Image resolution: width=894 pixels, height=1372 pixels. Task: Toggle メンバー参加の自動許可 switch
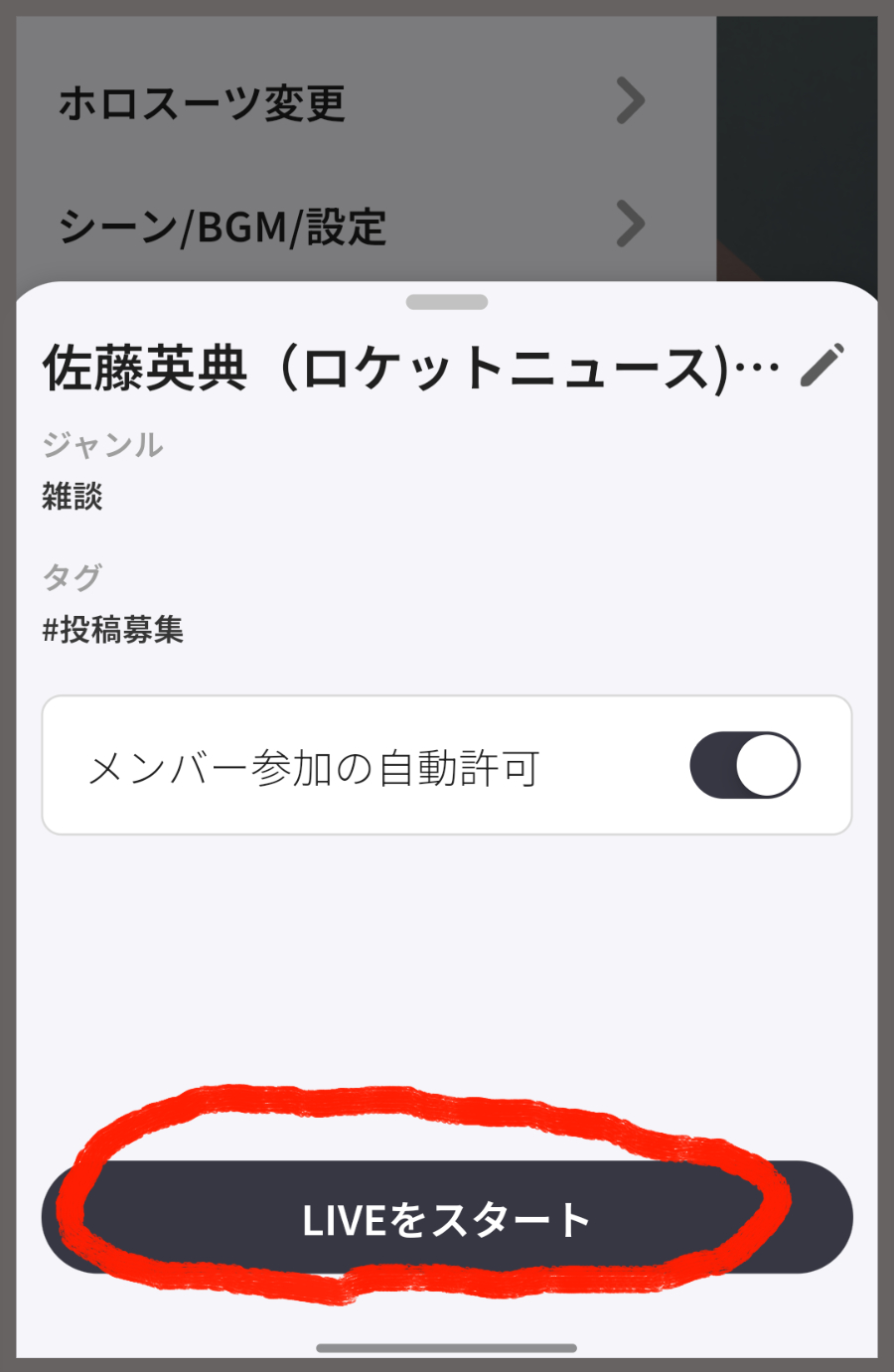click(x=745, y=765)
